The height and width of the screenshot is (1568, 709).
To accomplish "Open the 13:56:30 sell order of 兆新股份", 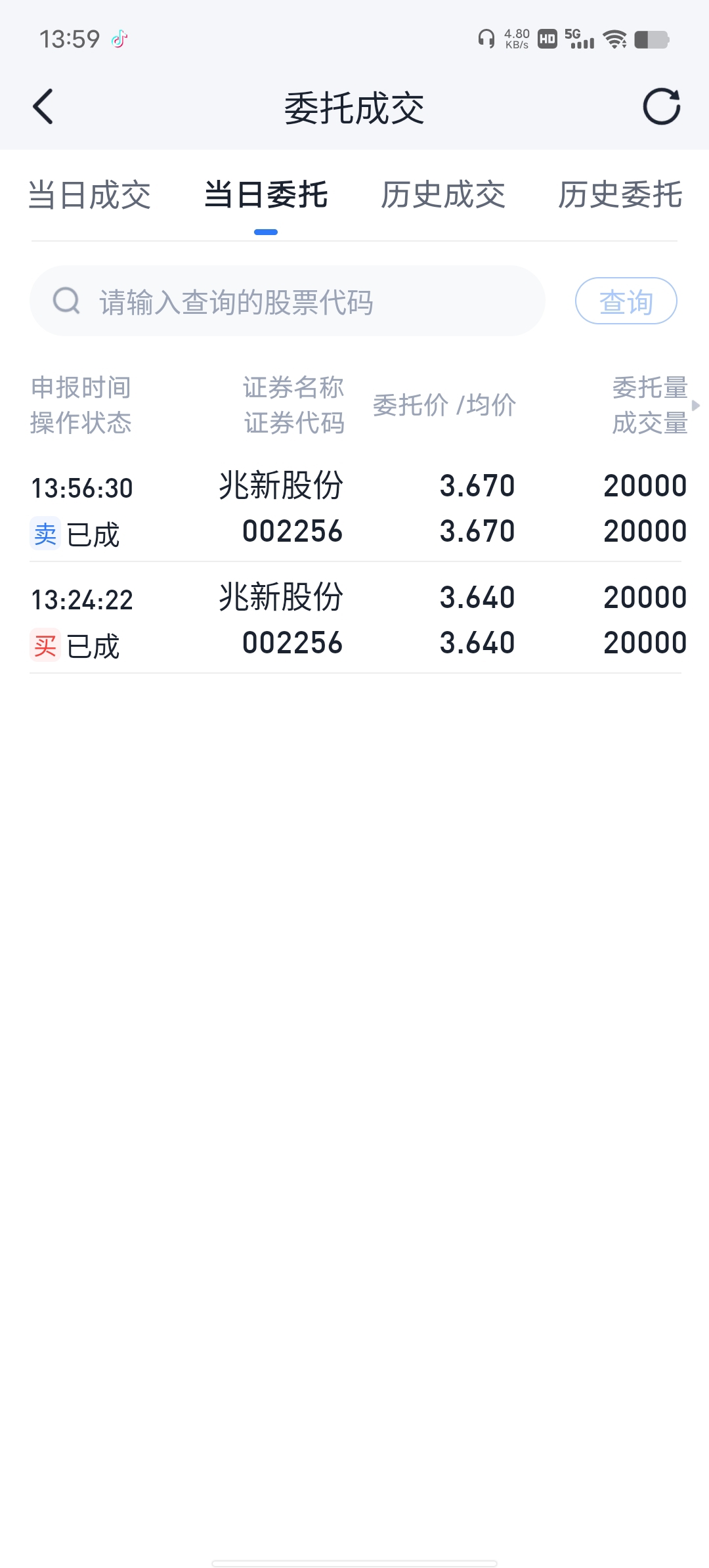I will click(355, 509).
